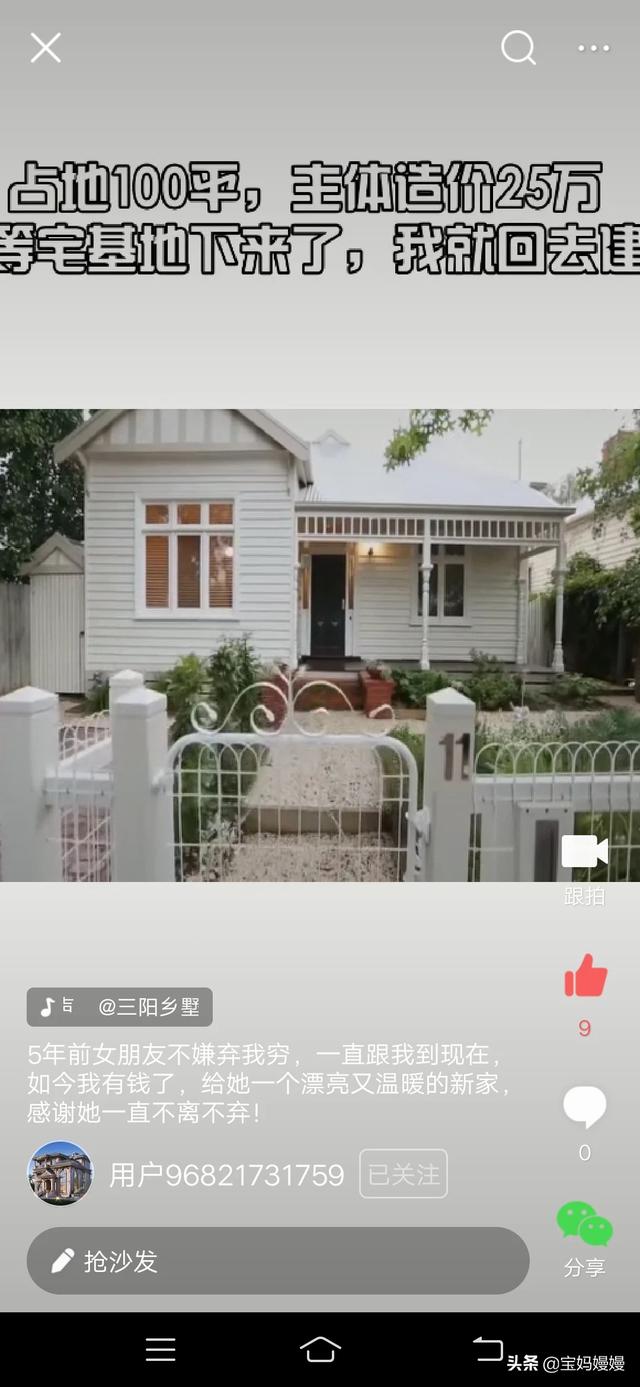
Task: Tap the 跟拍 camera icon
Action: pos(585,852)
